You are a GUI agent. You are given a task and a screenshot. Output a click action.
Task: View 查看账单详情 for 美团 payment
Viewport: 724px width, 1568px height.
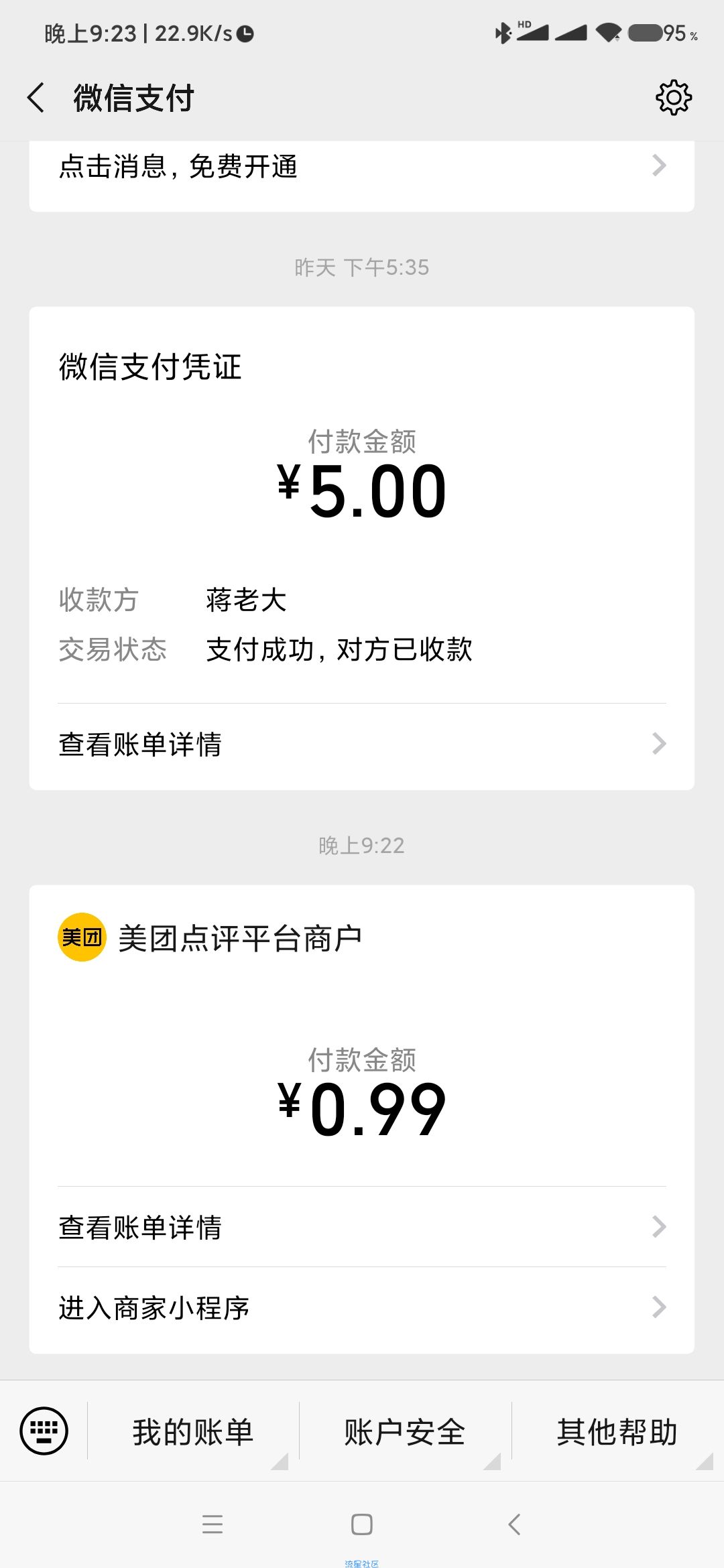point(362,1227)
